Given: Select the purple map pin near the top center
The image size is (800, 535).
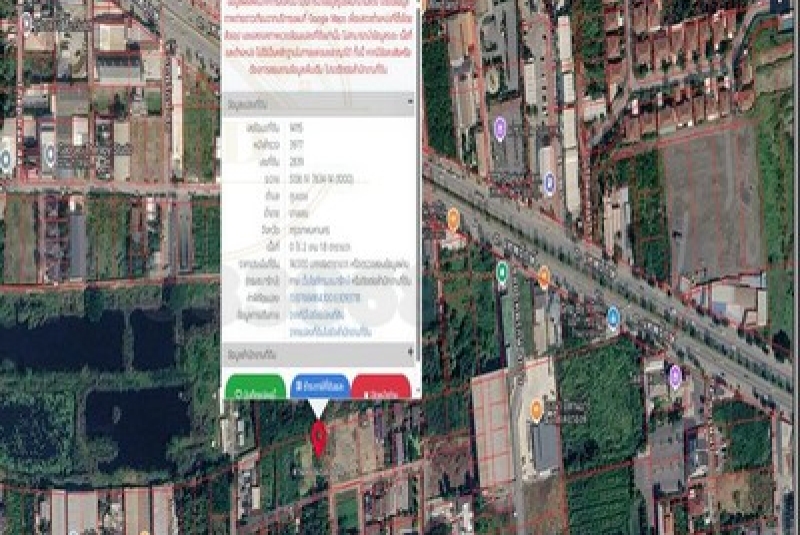Looking at the screenshot, I should (x=500, y=126).
